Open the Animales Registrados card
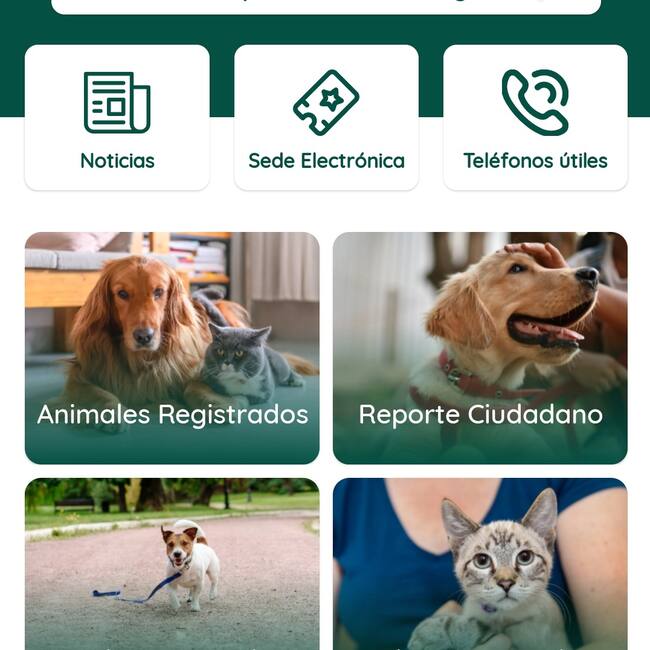 click(x=172, y=348)
